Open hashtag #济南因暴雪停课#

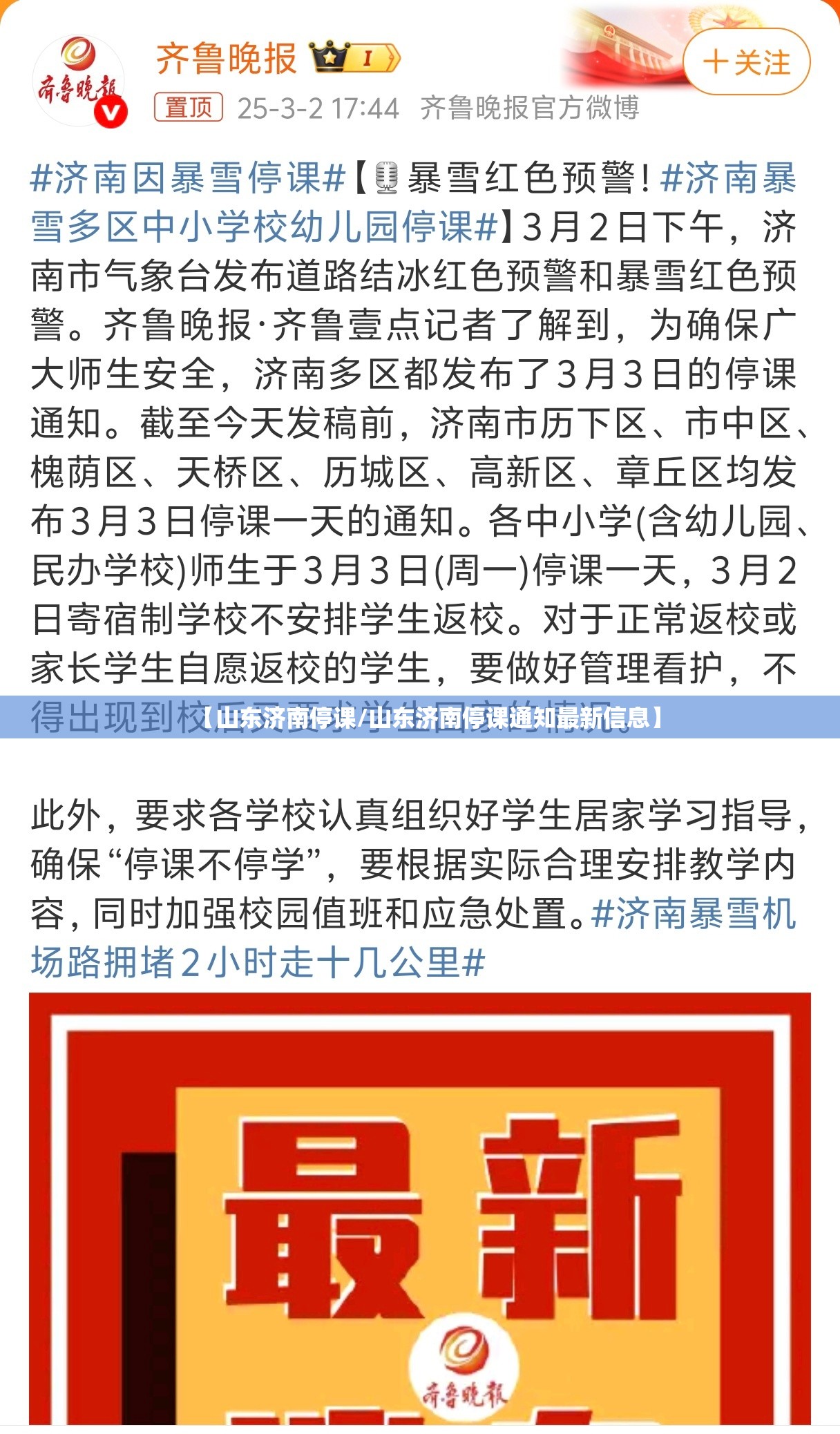point(187,179)
